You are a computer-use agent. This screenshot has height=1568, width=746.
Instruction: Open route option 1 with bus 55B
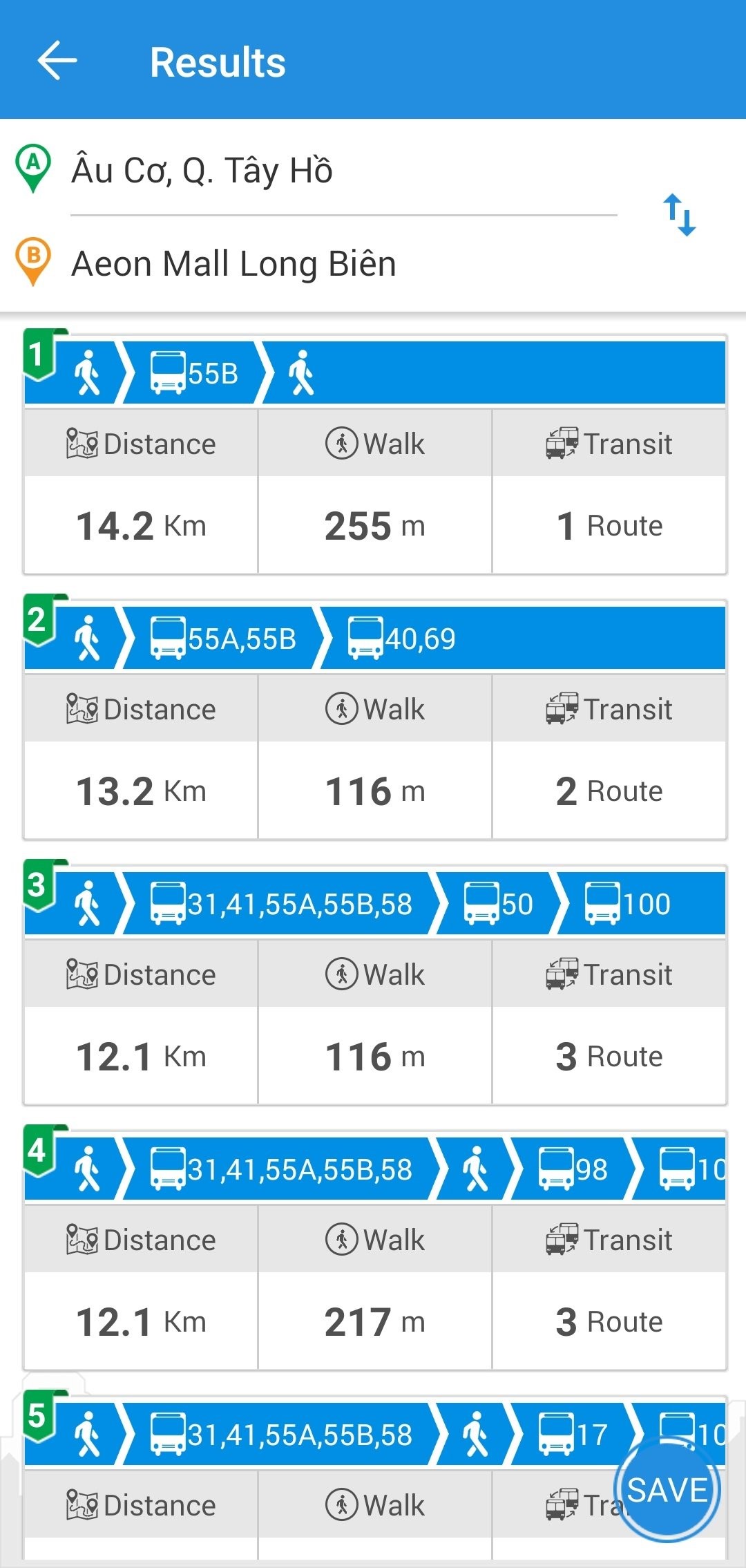pyautogui.click(x=375, y=454)
